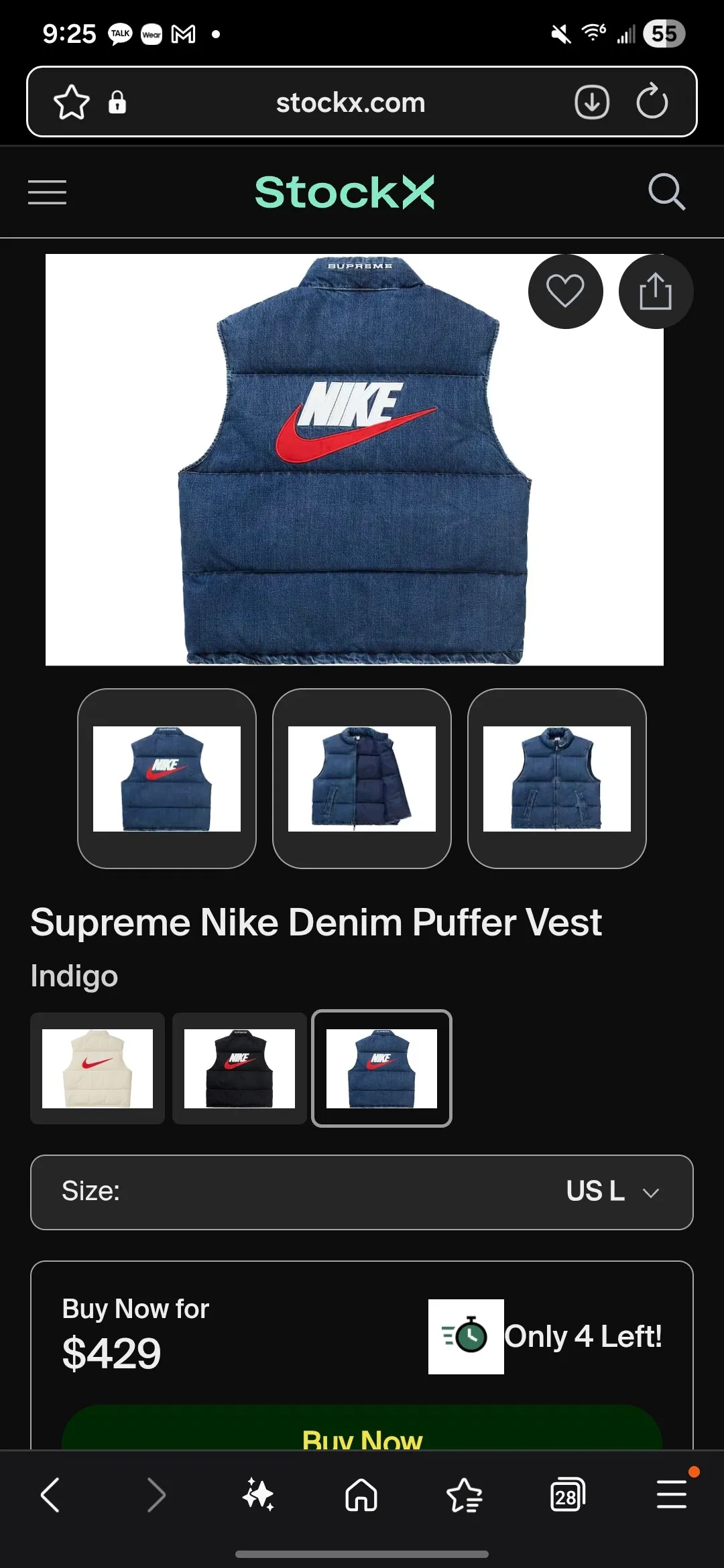724x1568 pixels.
Task: Switch to the black vest colorway
Action: point(239,1068)
